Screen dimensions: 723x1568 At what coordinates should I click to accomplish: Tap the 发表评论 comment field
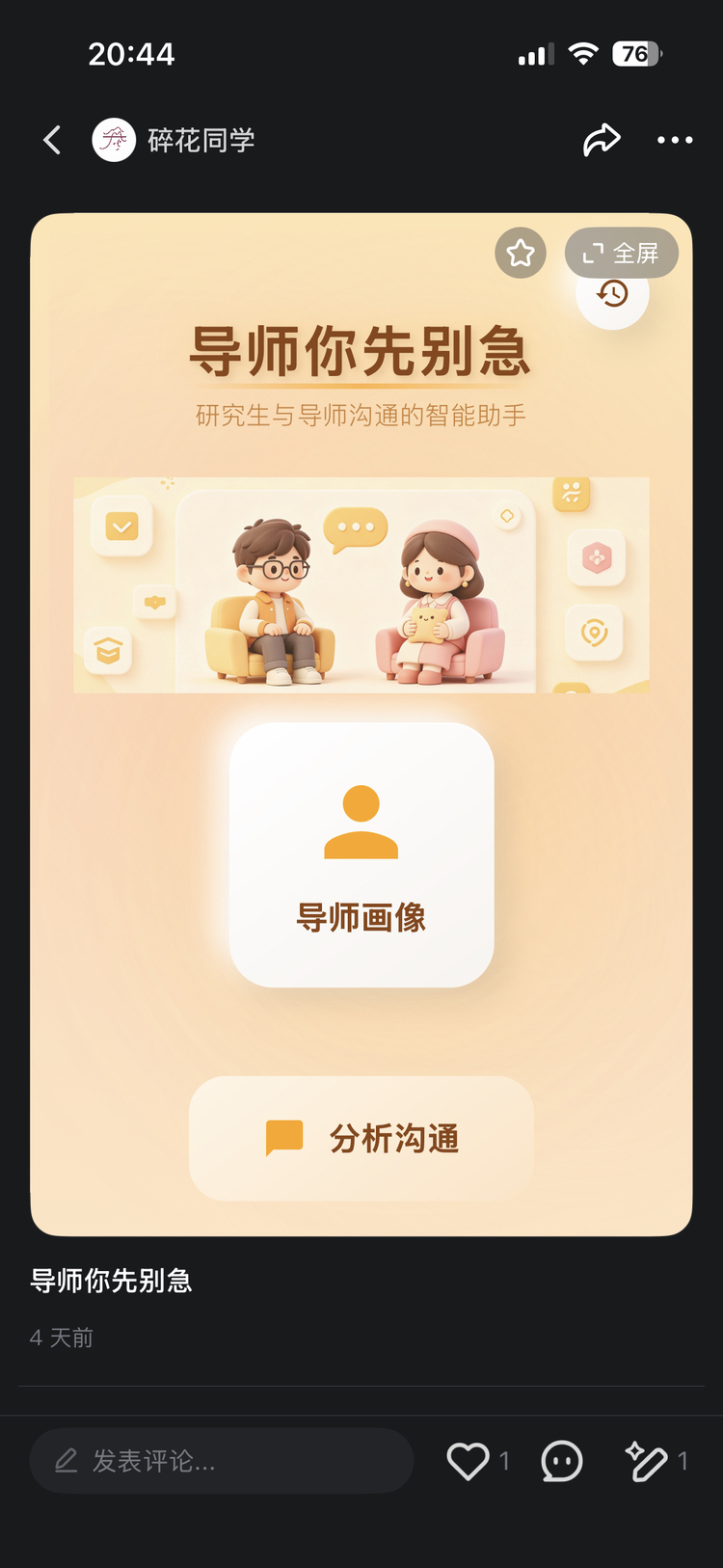(x=222, y=1461)
